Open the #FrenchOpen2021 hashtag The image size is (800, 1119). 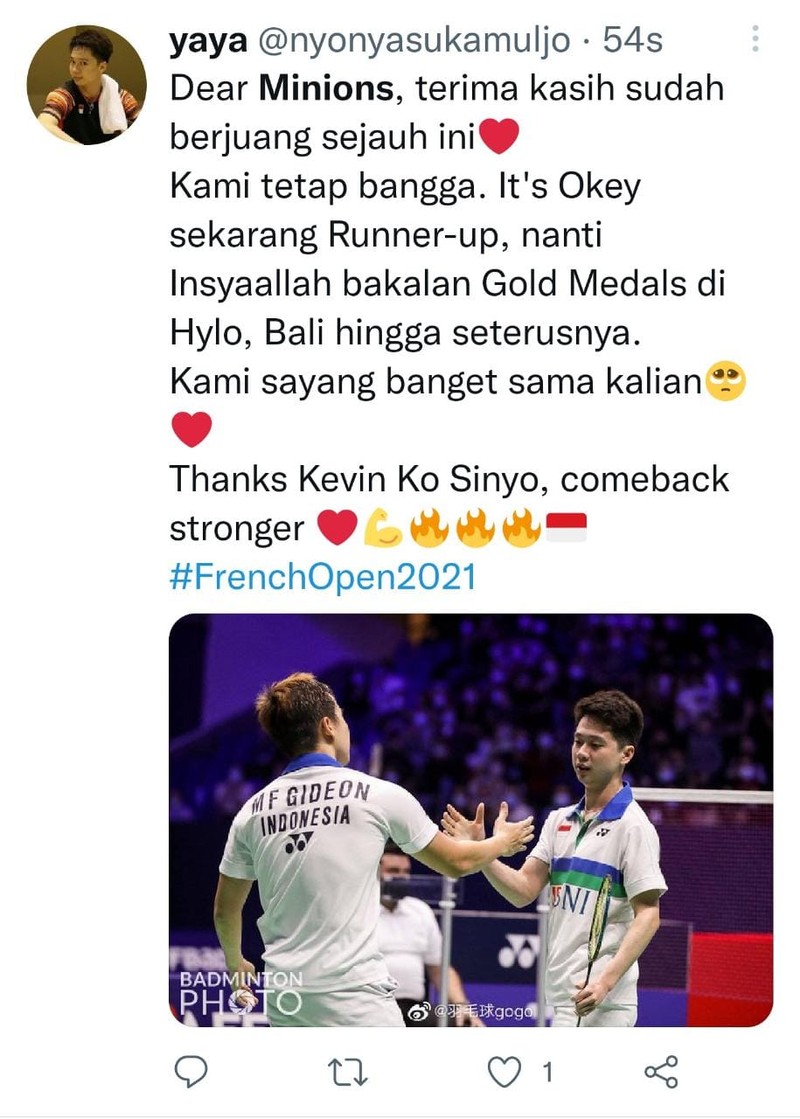coord(322,578)
